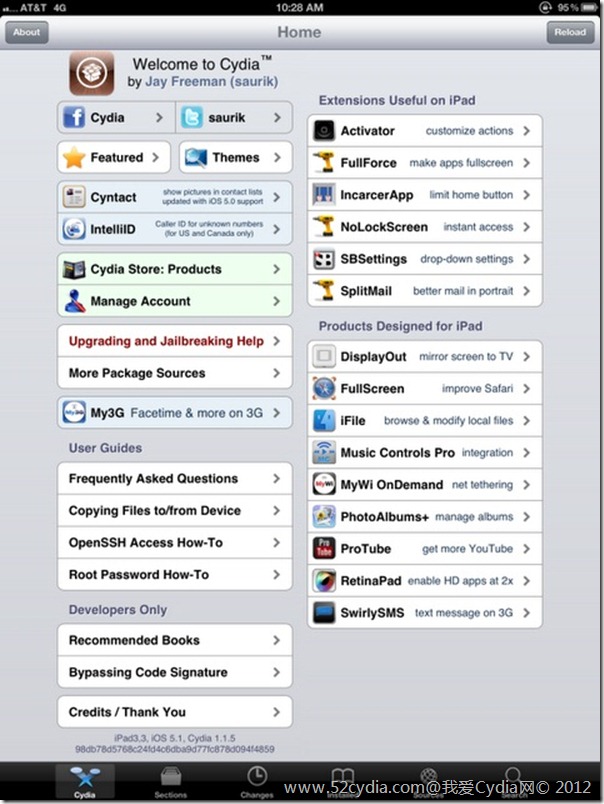This screenshot has width=604, height=804.
Task: Switch to the Changes tab
Action: [x=257, y=781]
